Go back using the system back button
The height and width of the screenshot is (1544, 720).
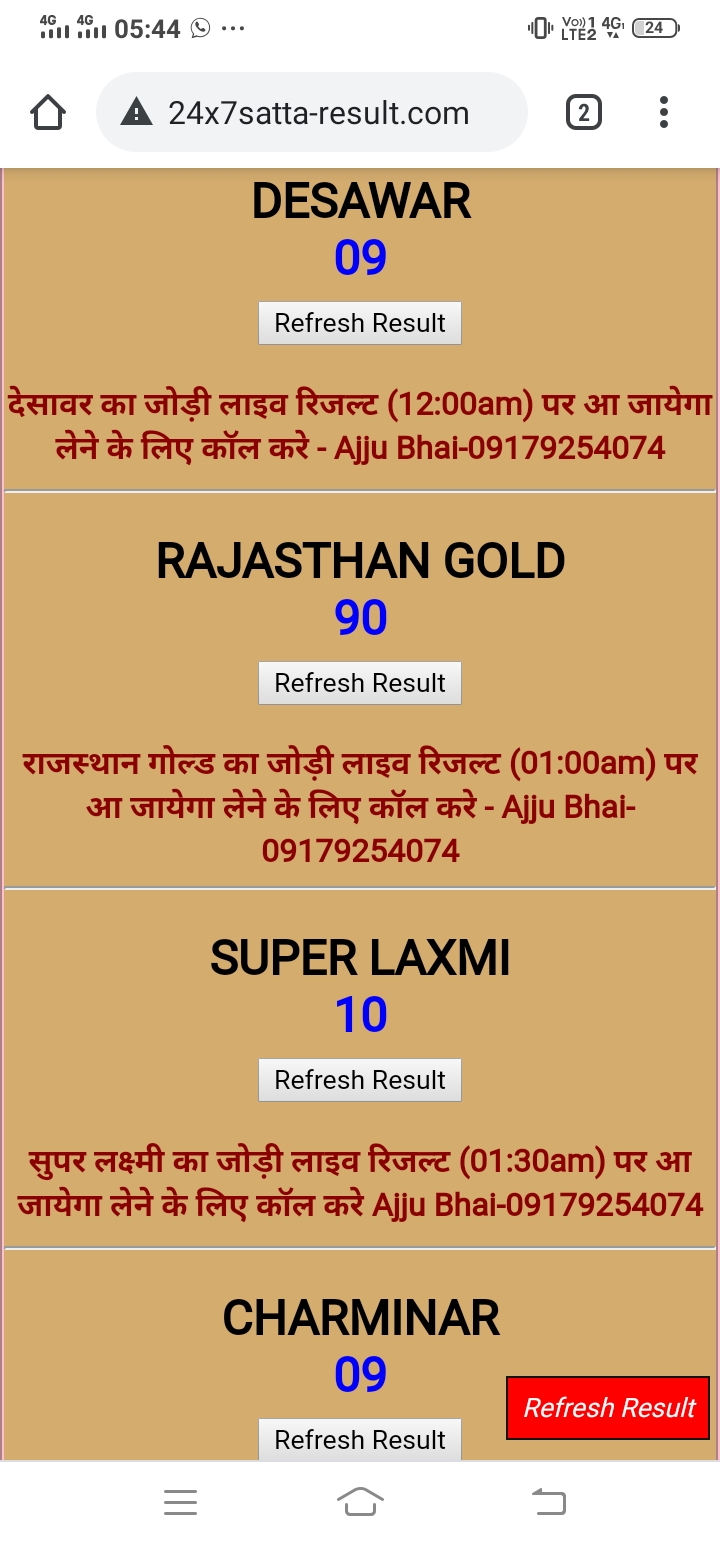(x=548, y=1502)
